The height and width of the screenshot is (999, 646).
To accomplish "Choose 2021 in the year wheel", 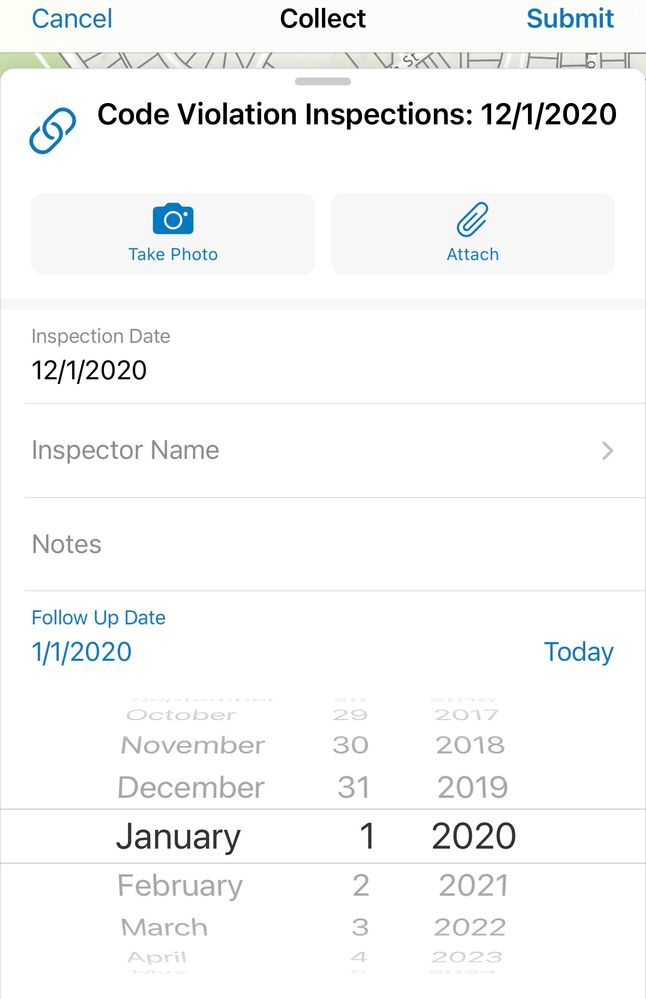I will [473, 885].
